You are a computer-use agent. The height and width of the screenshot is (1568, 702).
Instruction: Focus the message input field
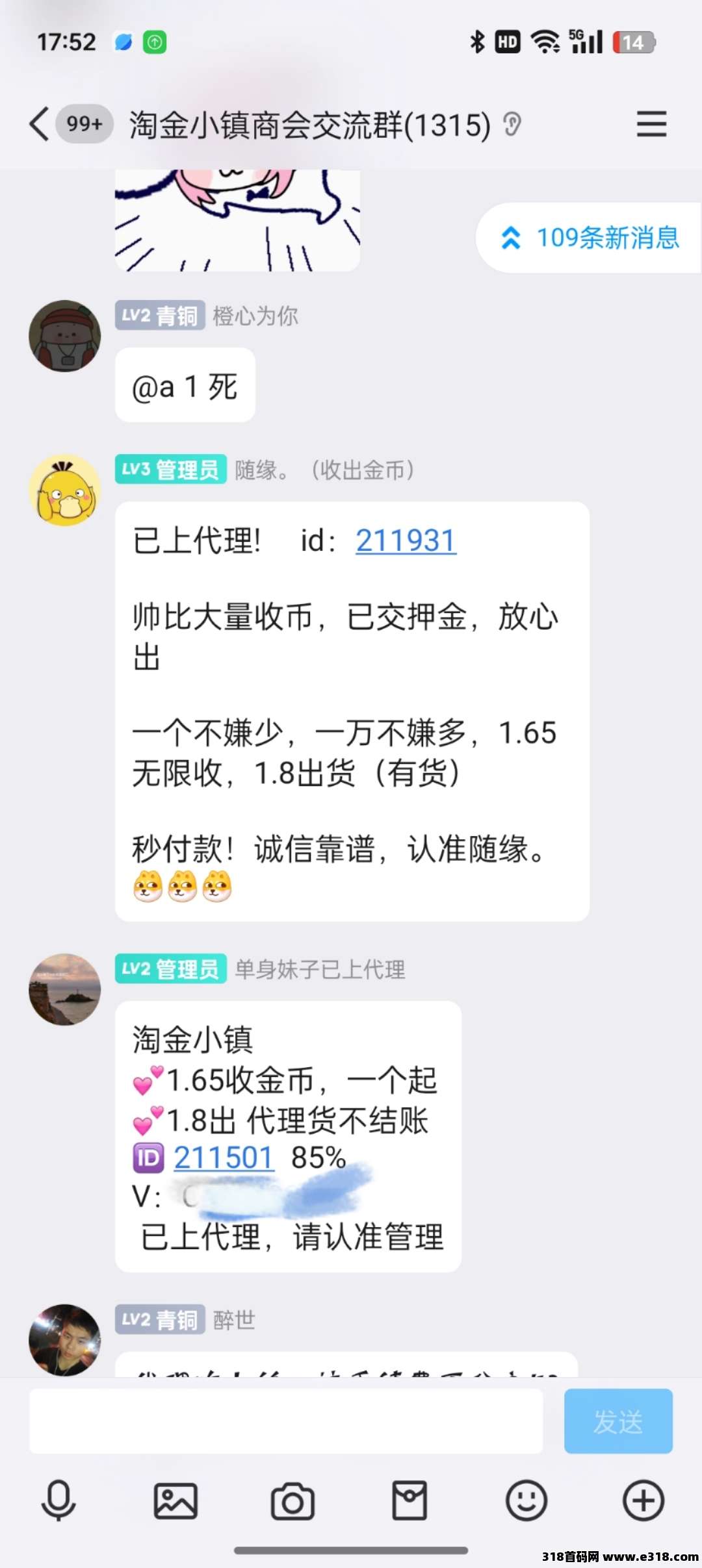point(286,1422)
